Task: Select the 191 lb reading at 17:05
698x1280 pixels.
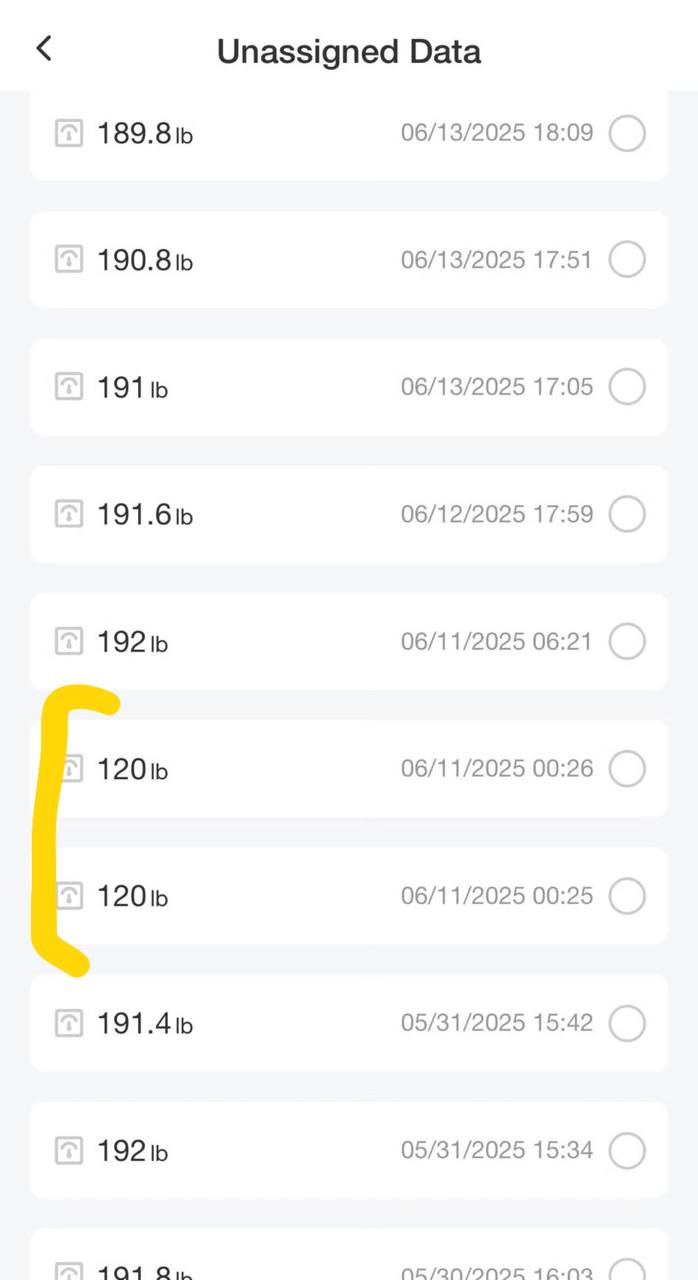Action: 627,387
